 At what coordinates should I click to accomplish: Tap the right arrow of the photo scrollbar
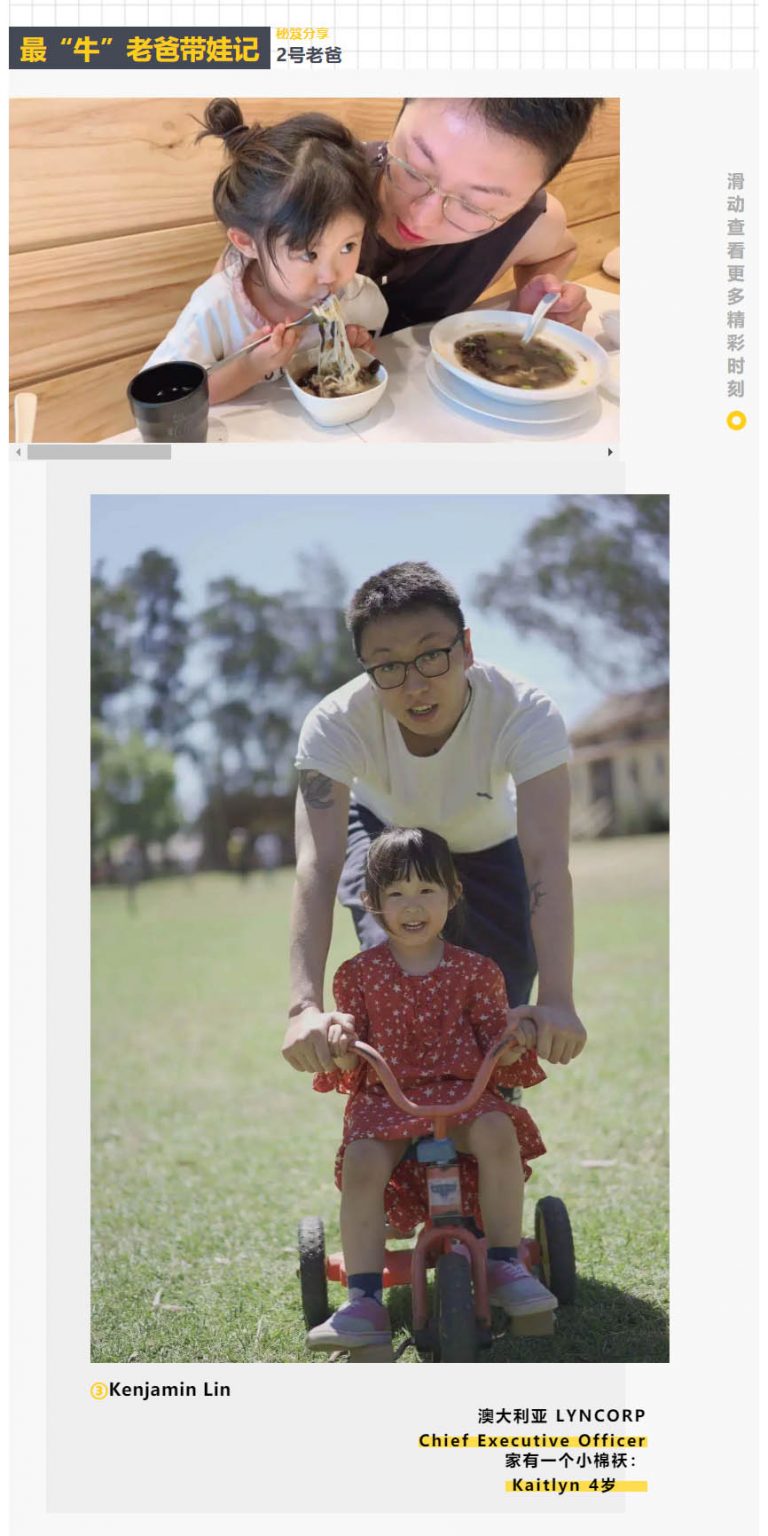pyautogui.click(x=611, y=452)
